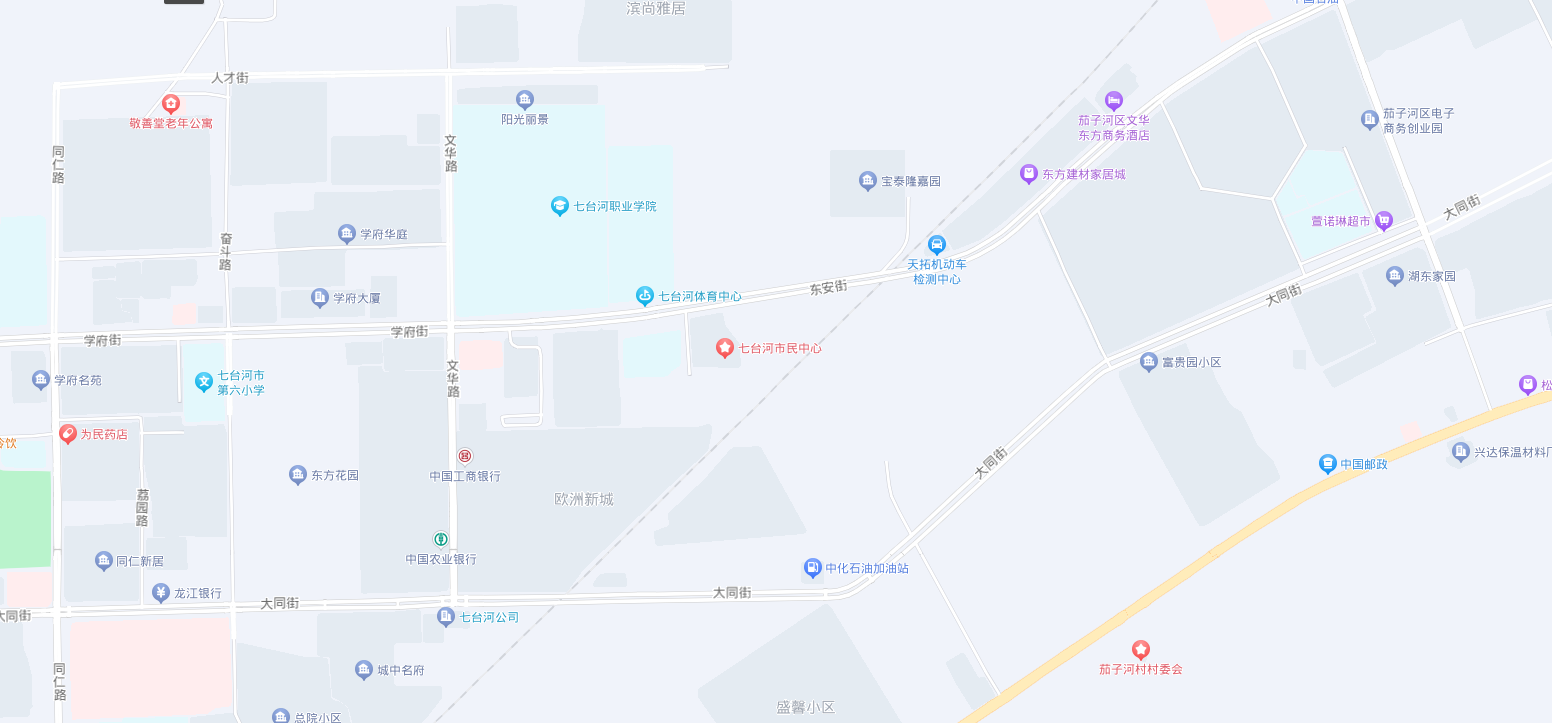Select the 中国工商银行 bank marker
1552x723 pixels.
point(465,456)
